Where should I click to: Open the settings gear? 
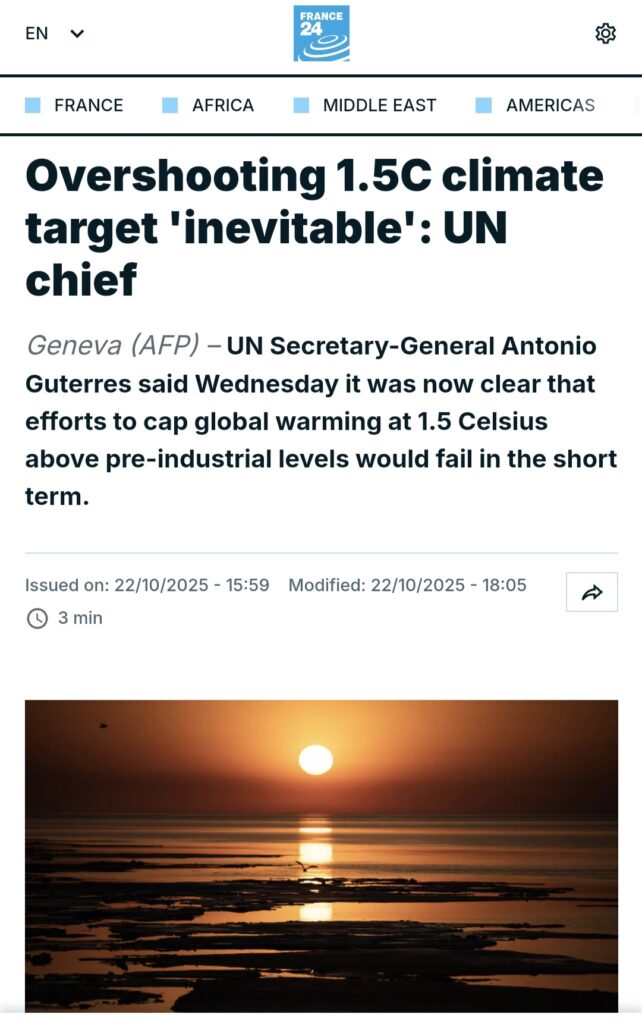605,33
